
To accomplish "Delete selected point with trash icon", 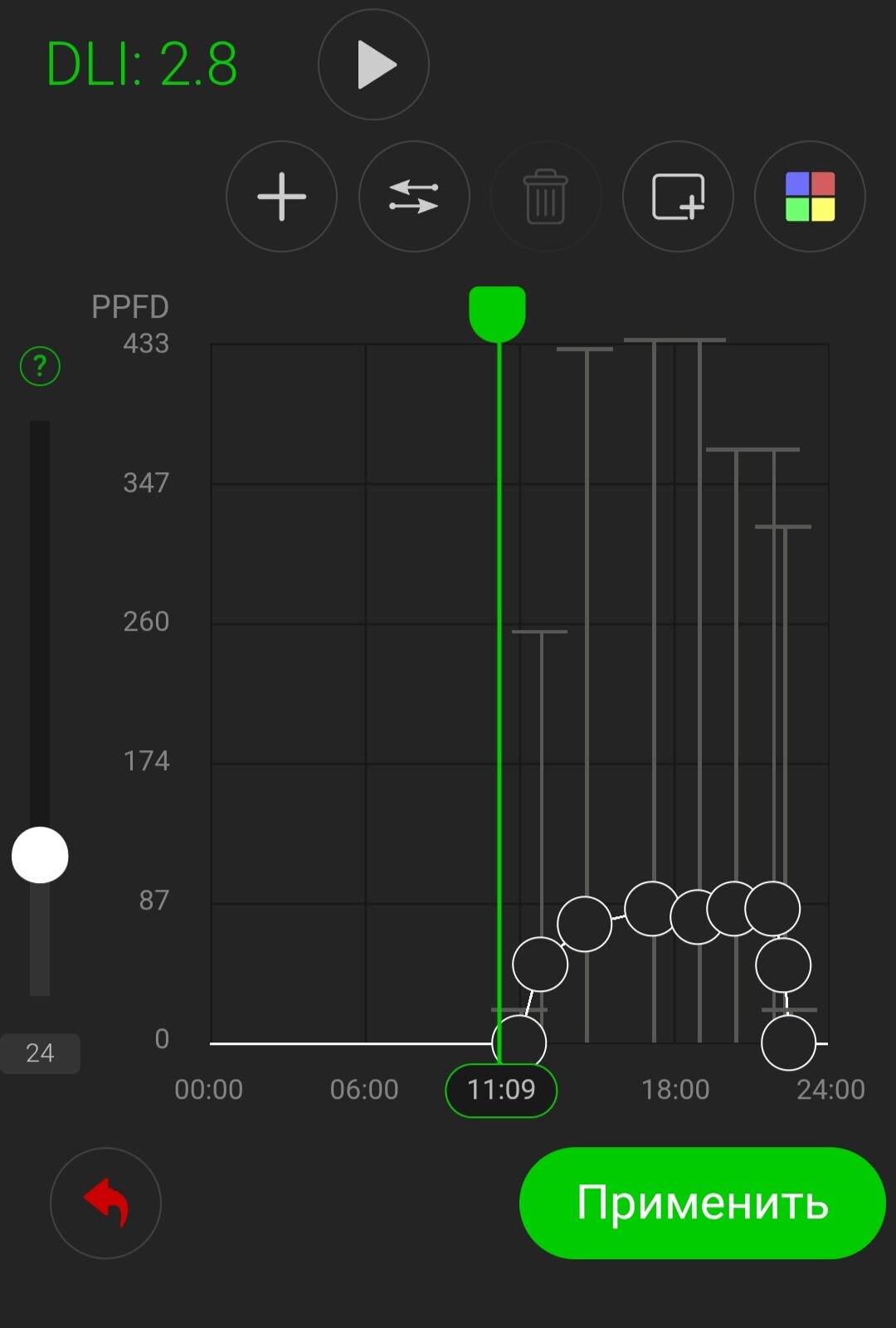I will pyautogui.click(x=546, y=197).
